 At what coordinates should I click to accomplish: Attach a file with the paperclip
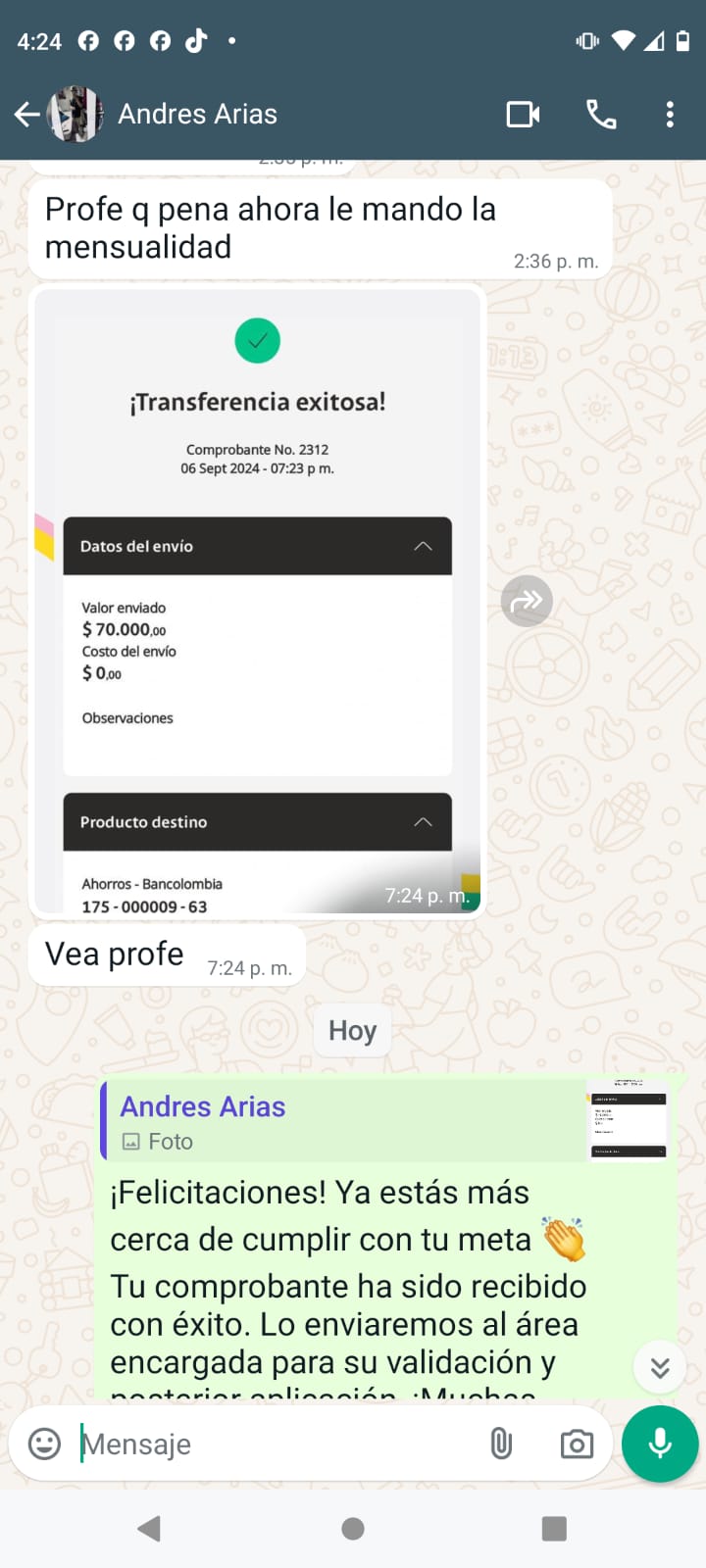501,1444
